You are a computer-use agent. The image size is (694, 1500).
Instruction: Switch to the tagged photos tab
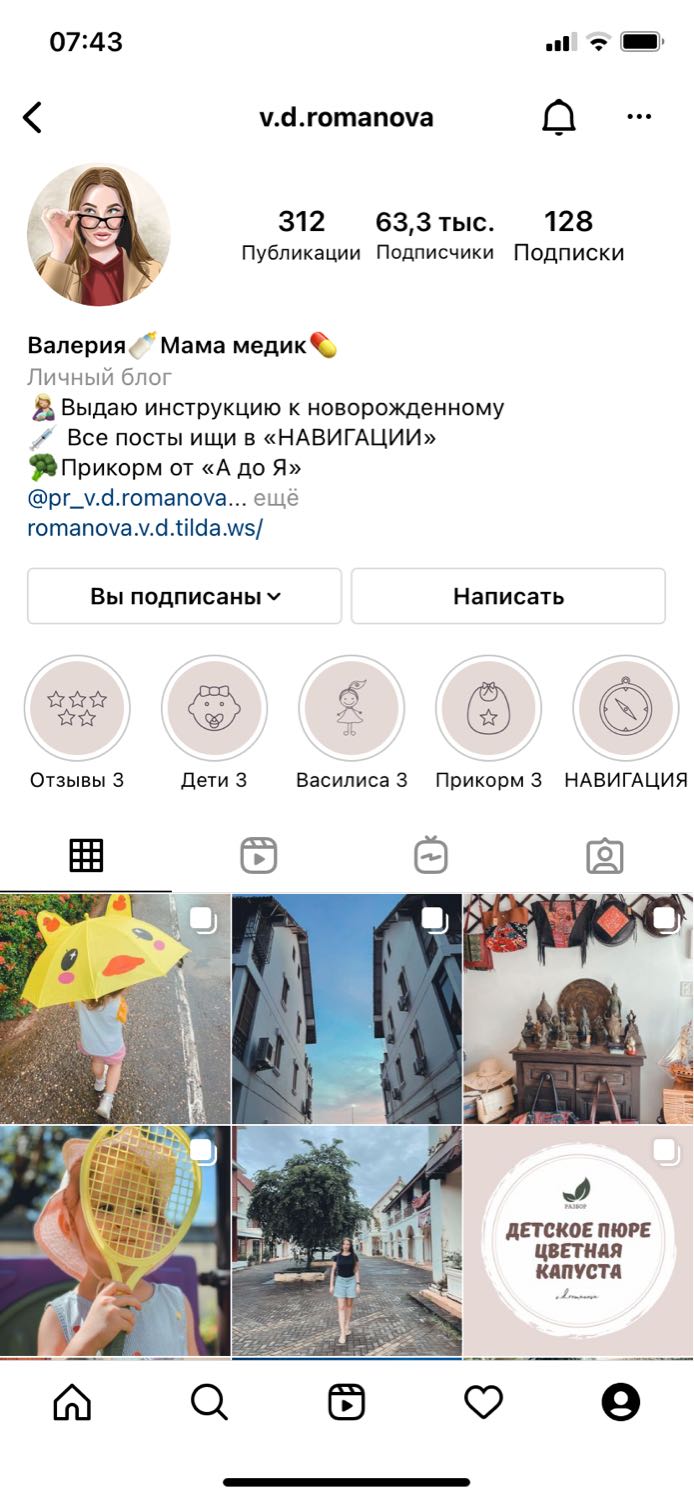click(x=605, y=856)
